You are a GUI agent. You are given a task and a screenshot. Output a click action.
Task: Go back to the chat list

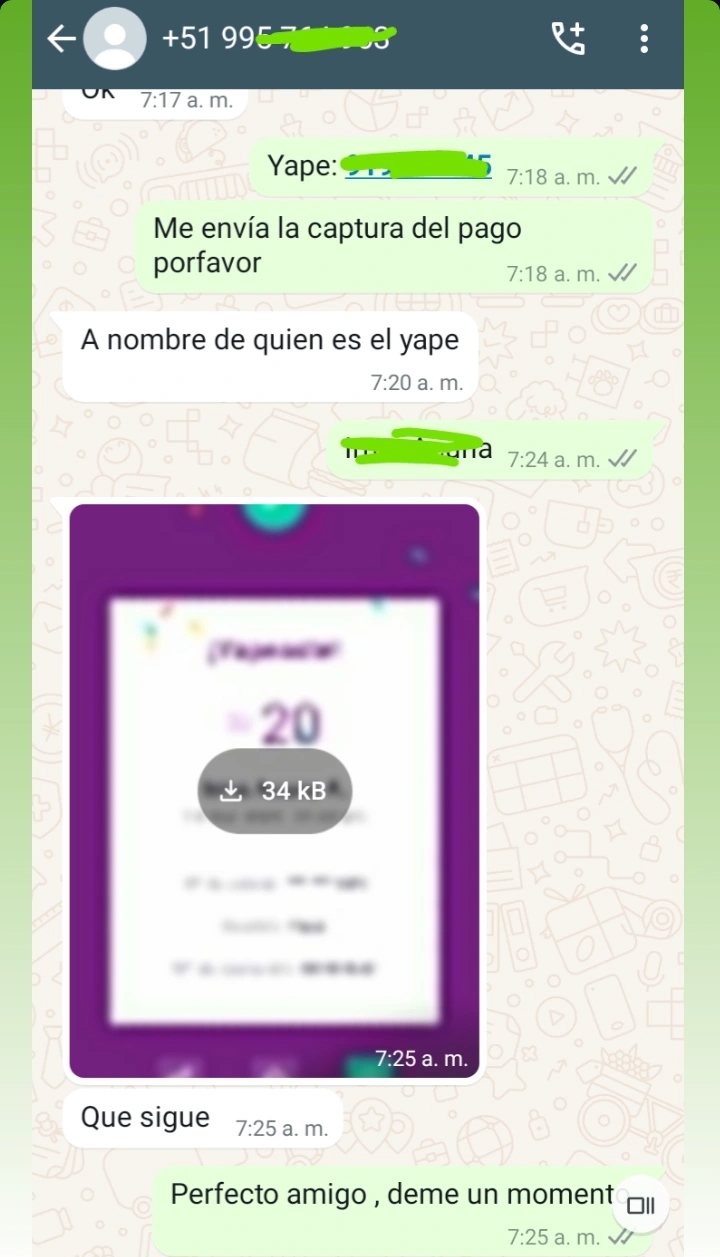[61, 39]
